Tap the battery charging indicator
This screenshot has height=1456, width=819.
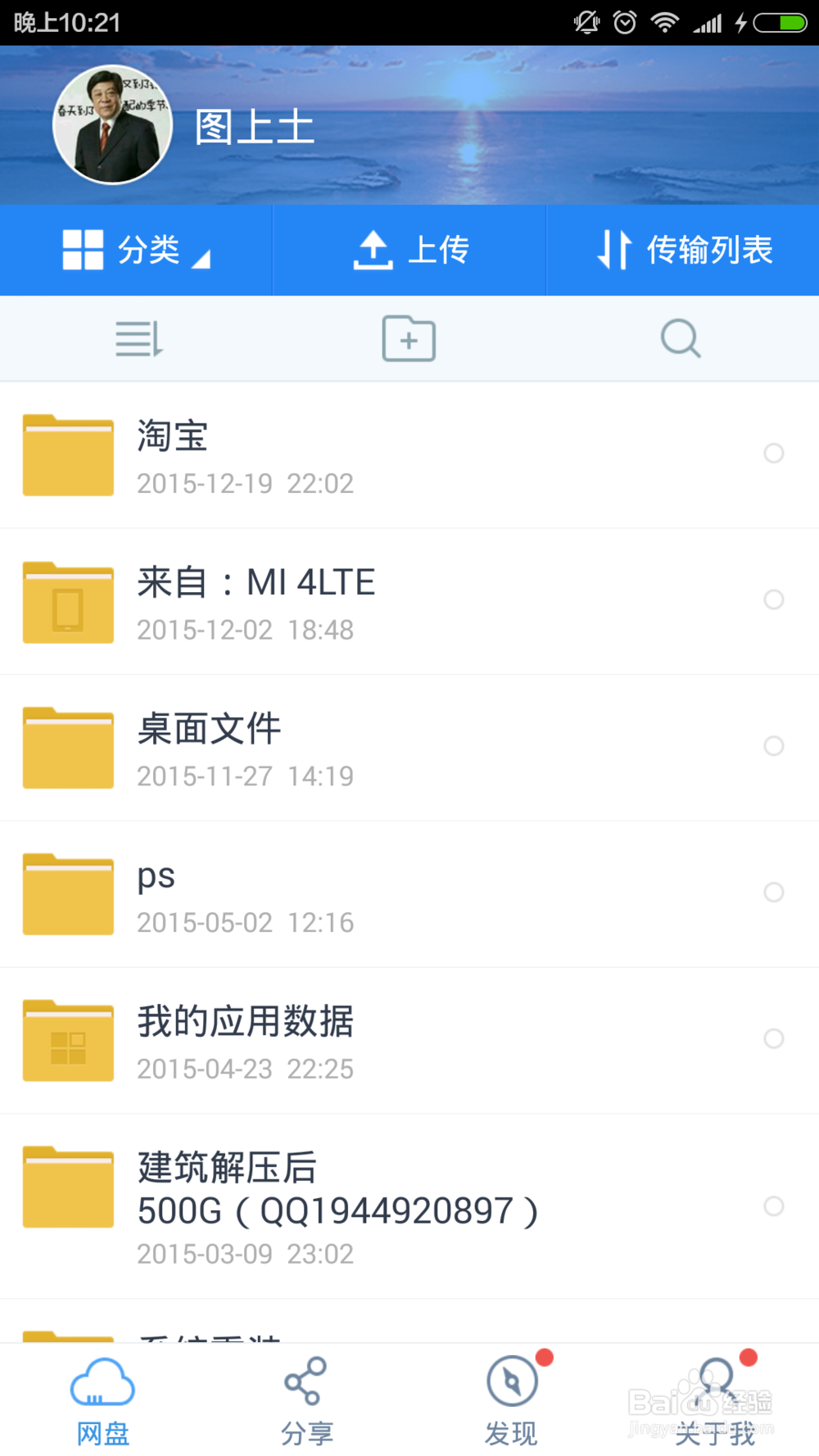coord(780,22)
